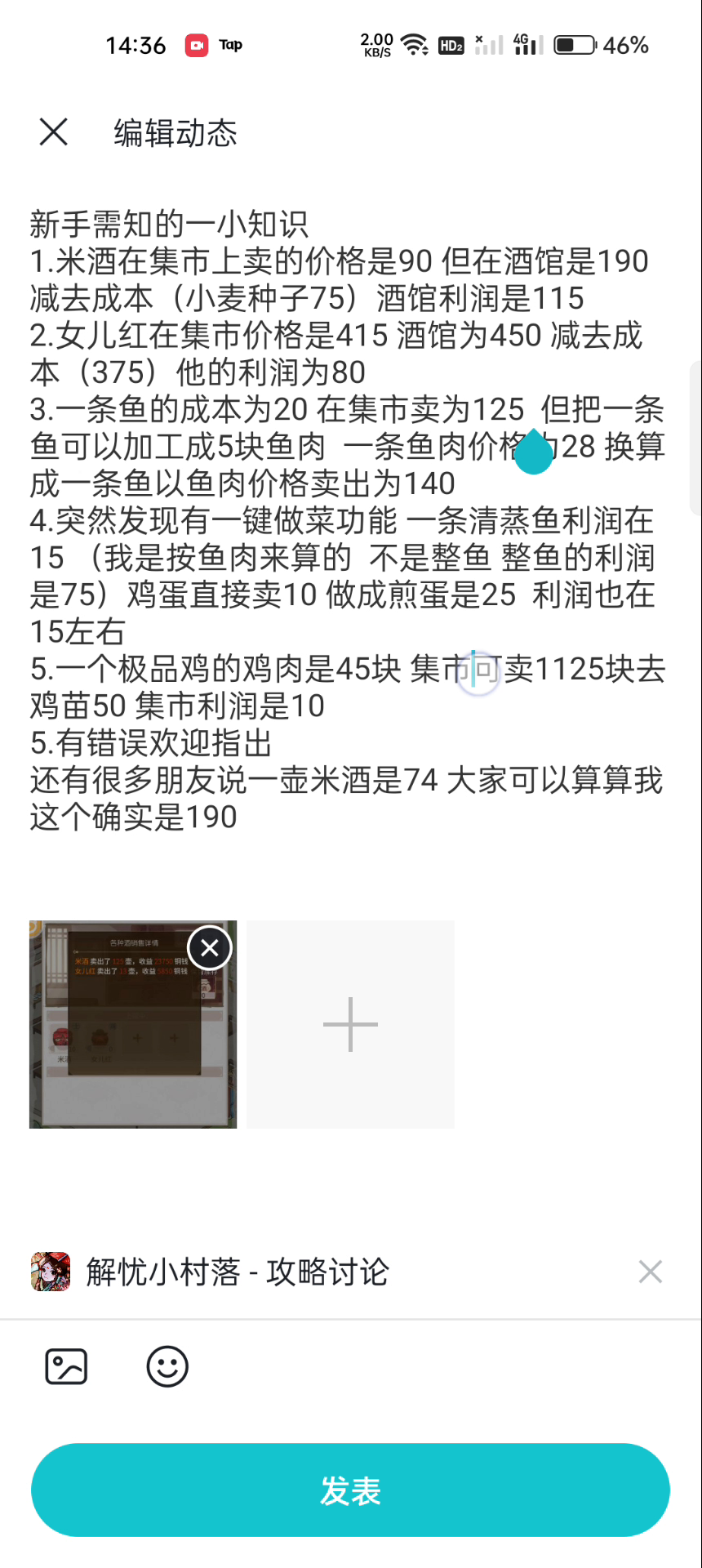Open the image picker icon
Screen dimensions: 702x1568
point(66,1366)
